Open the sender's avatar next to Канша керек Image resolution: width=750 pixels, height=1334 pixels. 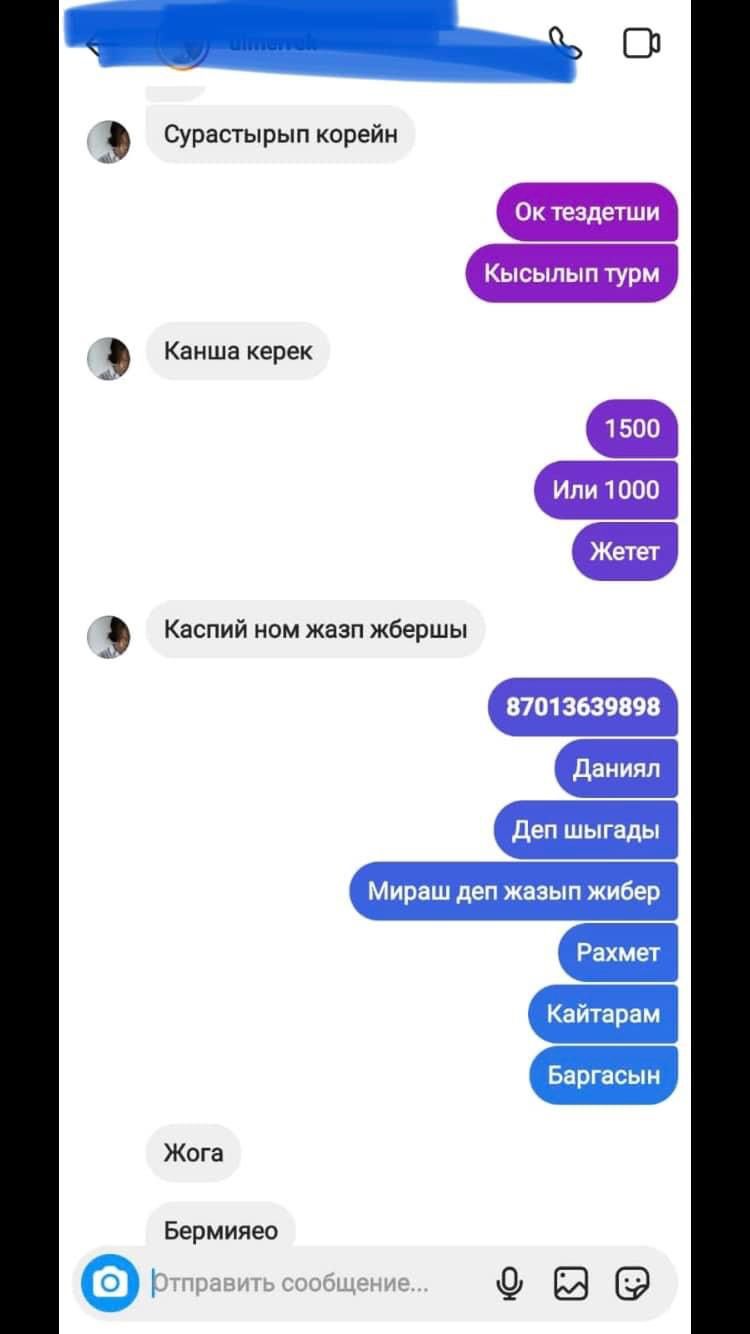coord(108,358)
